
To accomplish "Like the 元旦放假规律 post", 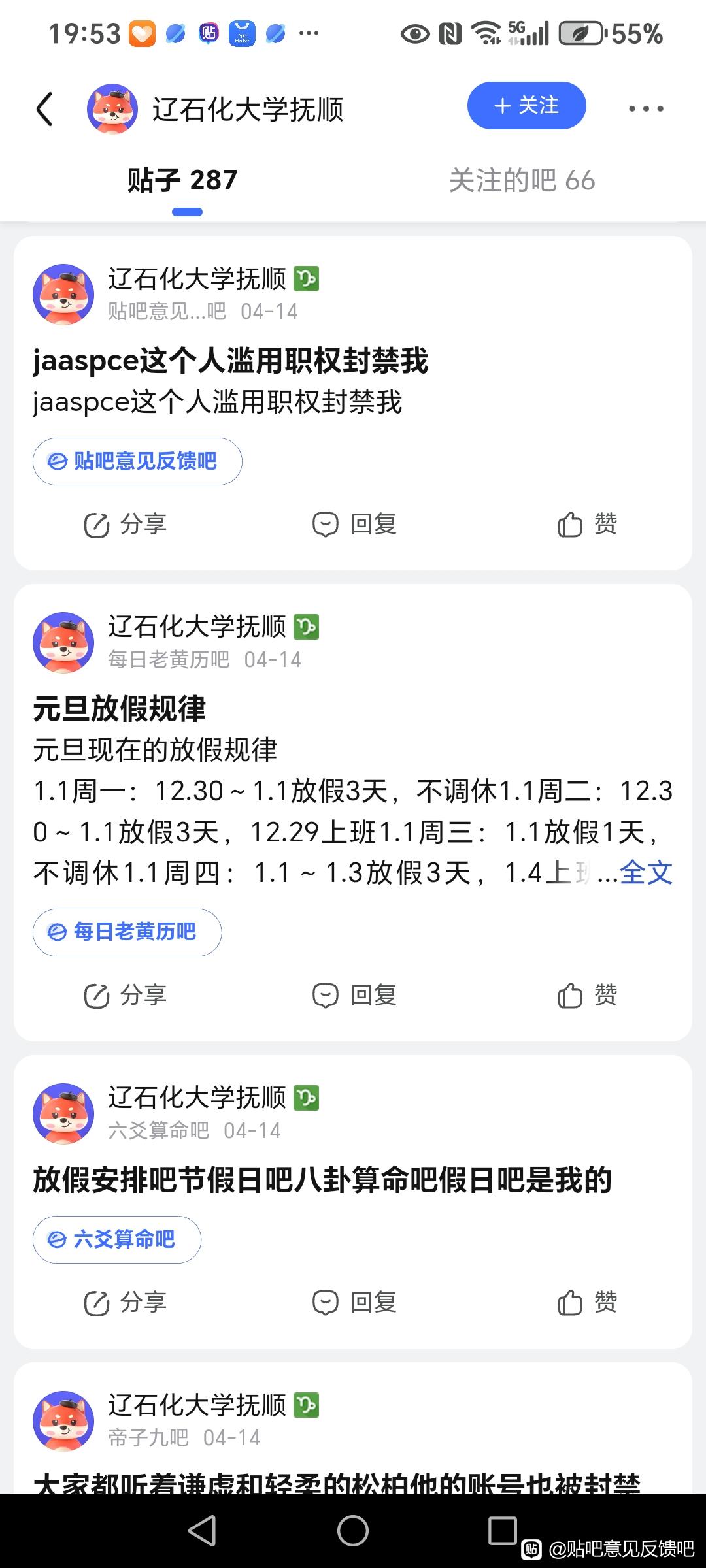I will pos(587,996).
